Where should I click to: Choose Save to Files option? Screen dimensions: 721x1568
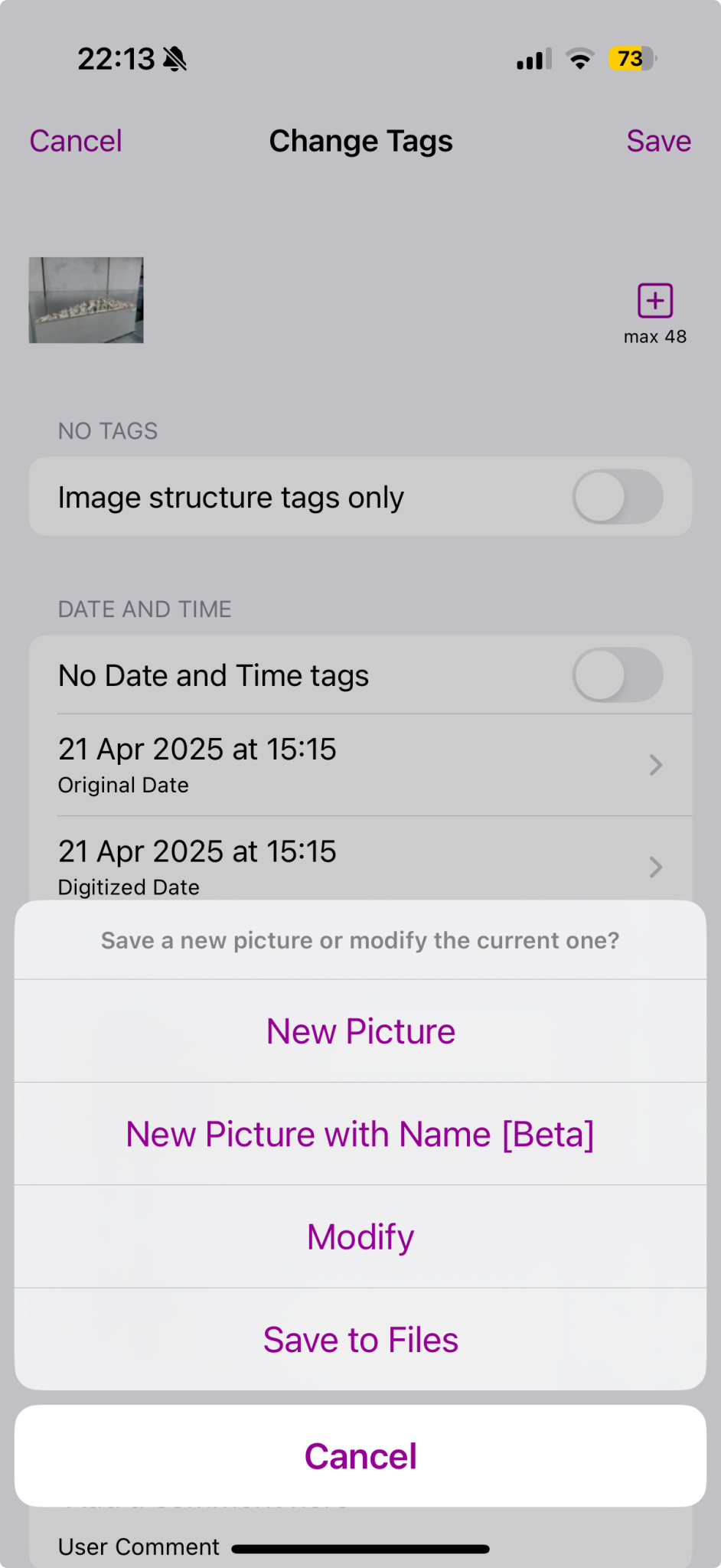point(360,1340)
